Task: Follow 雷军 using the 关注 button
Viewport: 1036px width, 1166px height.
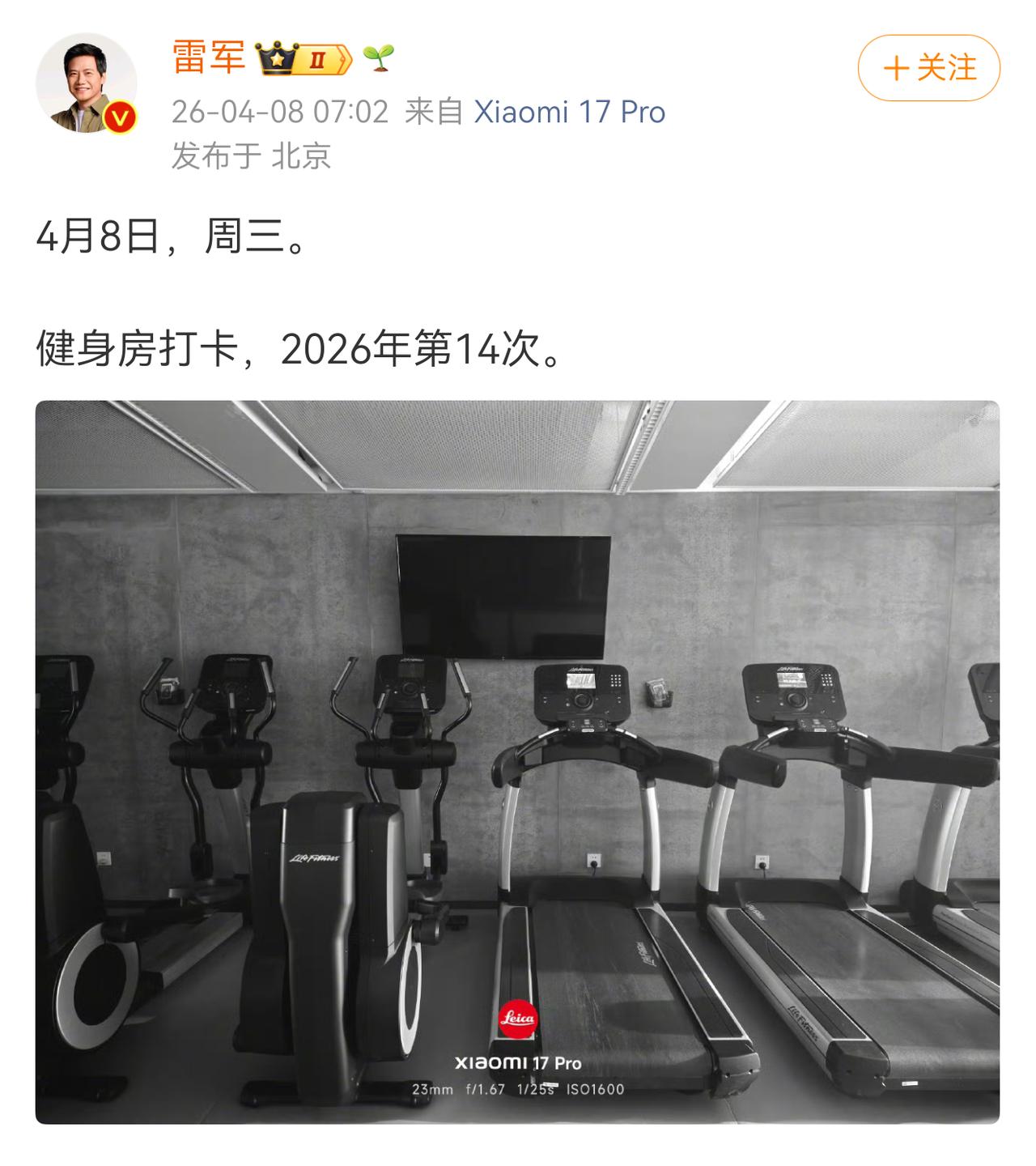Action: pyautogui.click(x=928, y=69)
